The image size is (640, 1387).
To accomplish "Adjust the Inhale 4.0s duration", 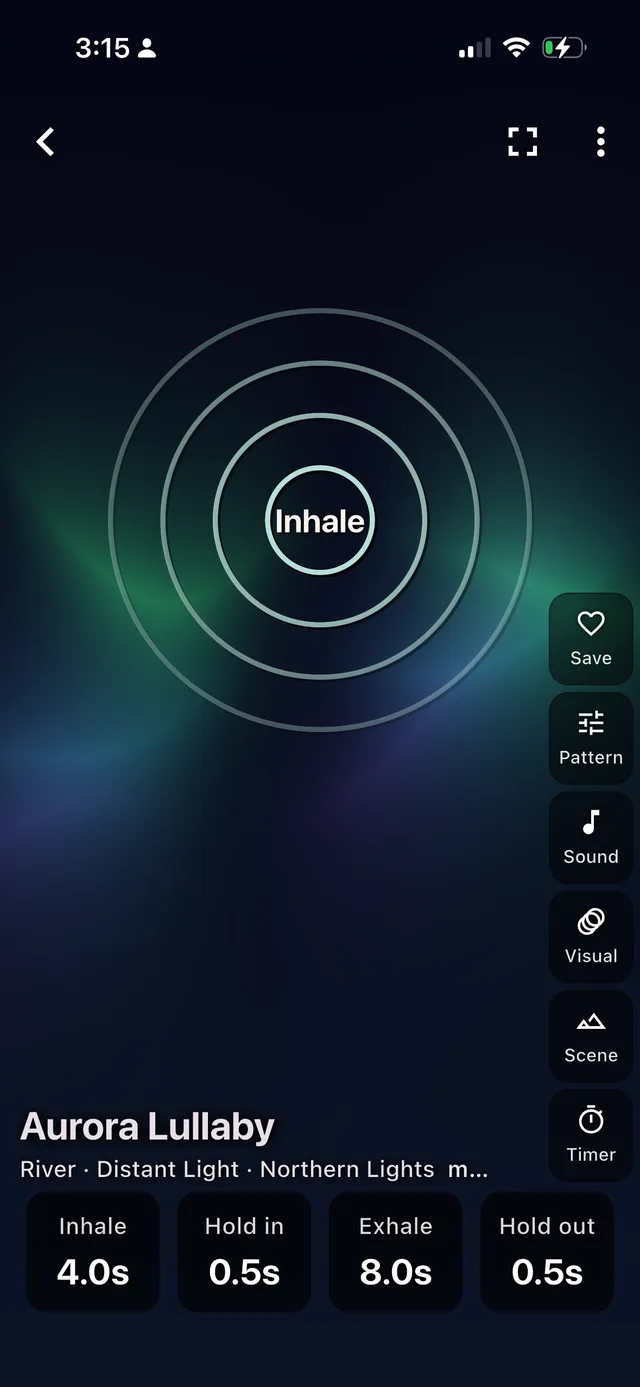I will tap(93, 1251).
